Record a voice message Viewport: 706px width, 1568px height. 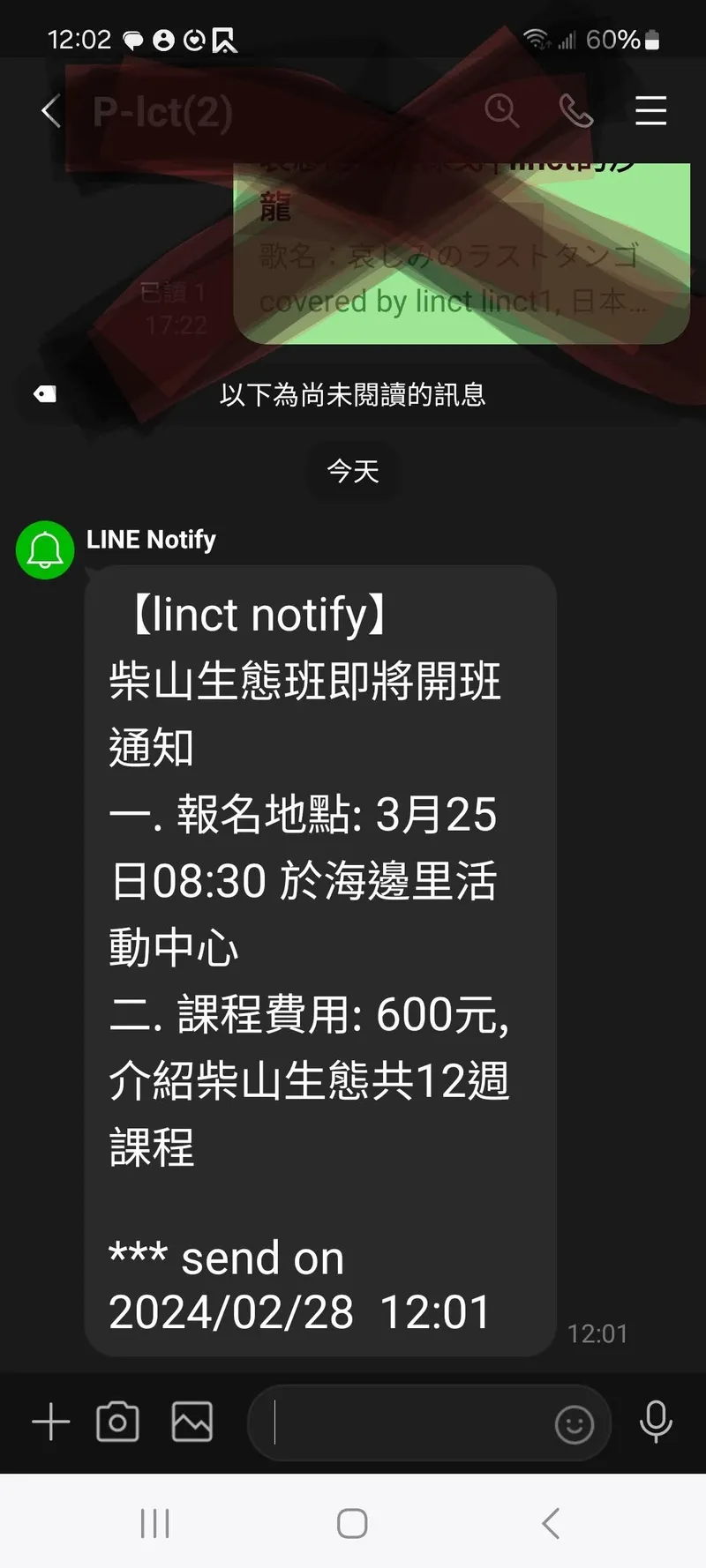[656, 1422]
